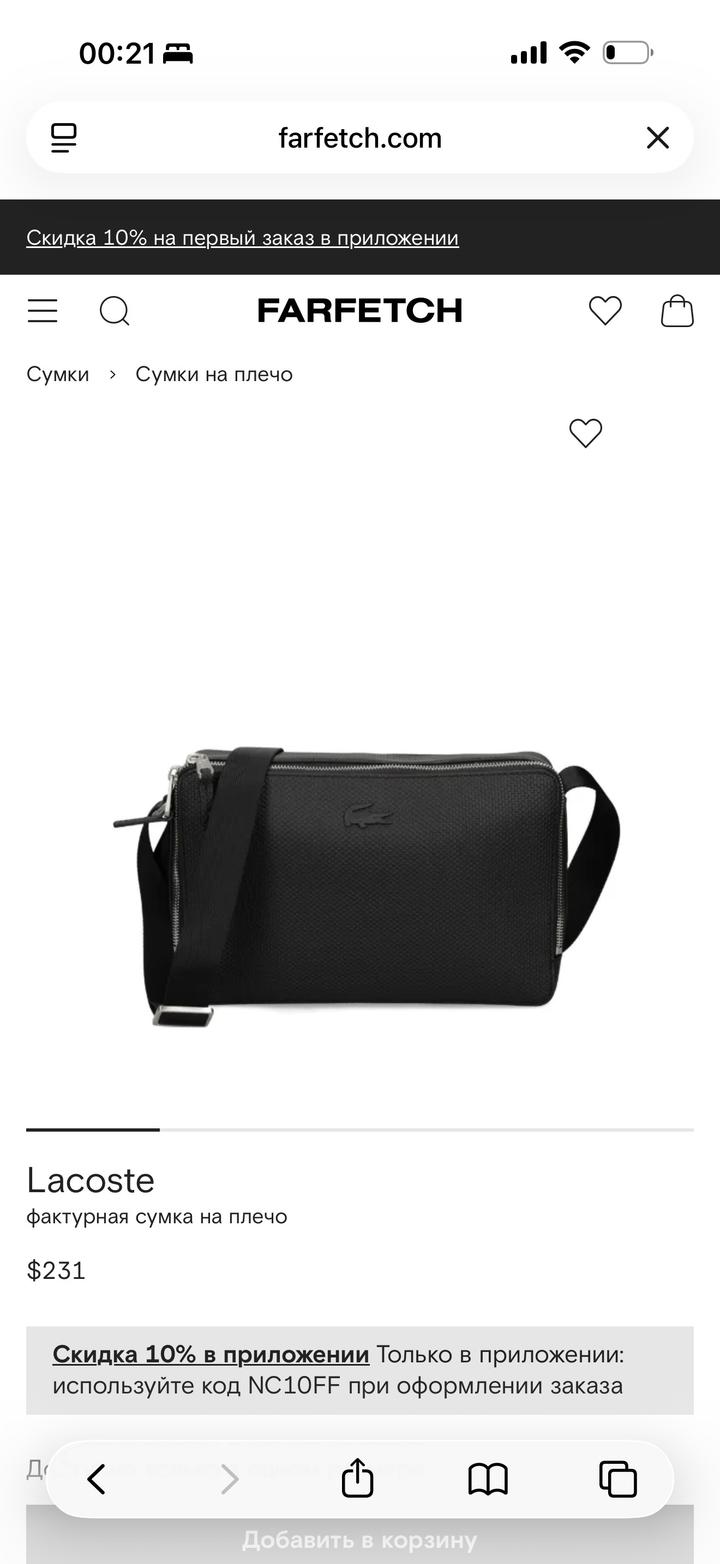Open browser bookmarks
Viewport: 720px width, 1564px height.
pyautogui.click(x=488, y=1479)
